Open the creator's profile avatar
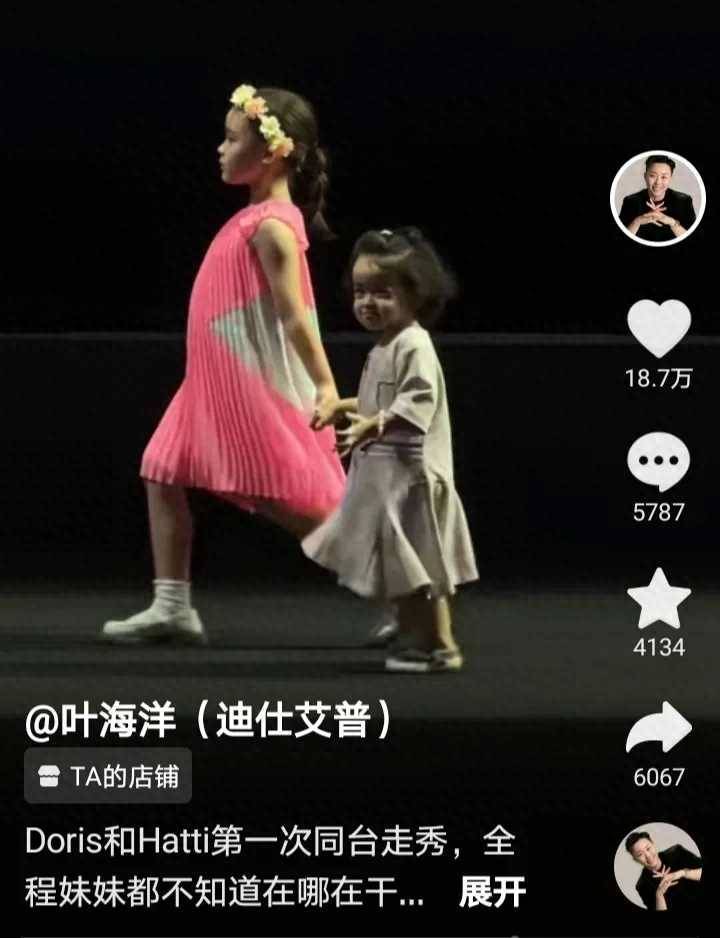The height and width of the screenshot is (938, 720). click(658, 199)
